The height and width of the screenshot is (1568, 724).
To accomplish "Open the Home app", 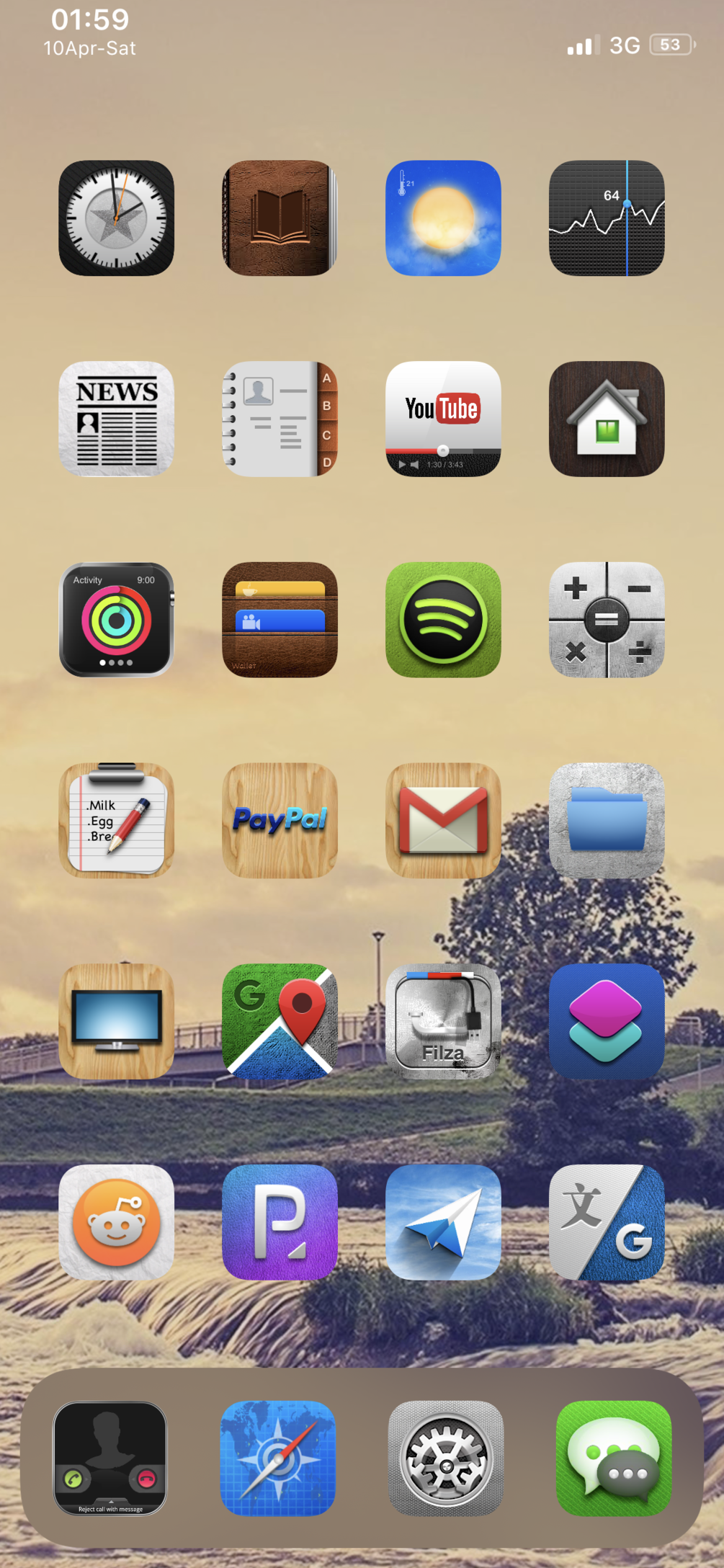I will coord(607,419).
